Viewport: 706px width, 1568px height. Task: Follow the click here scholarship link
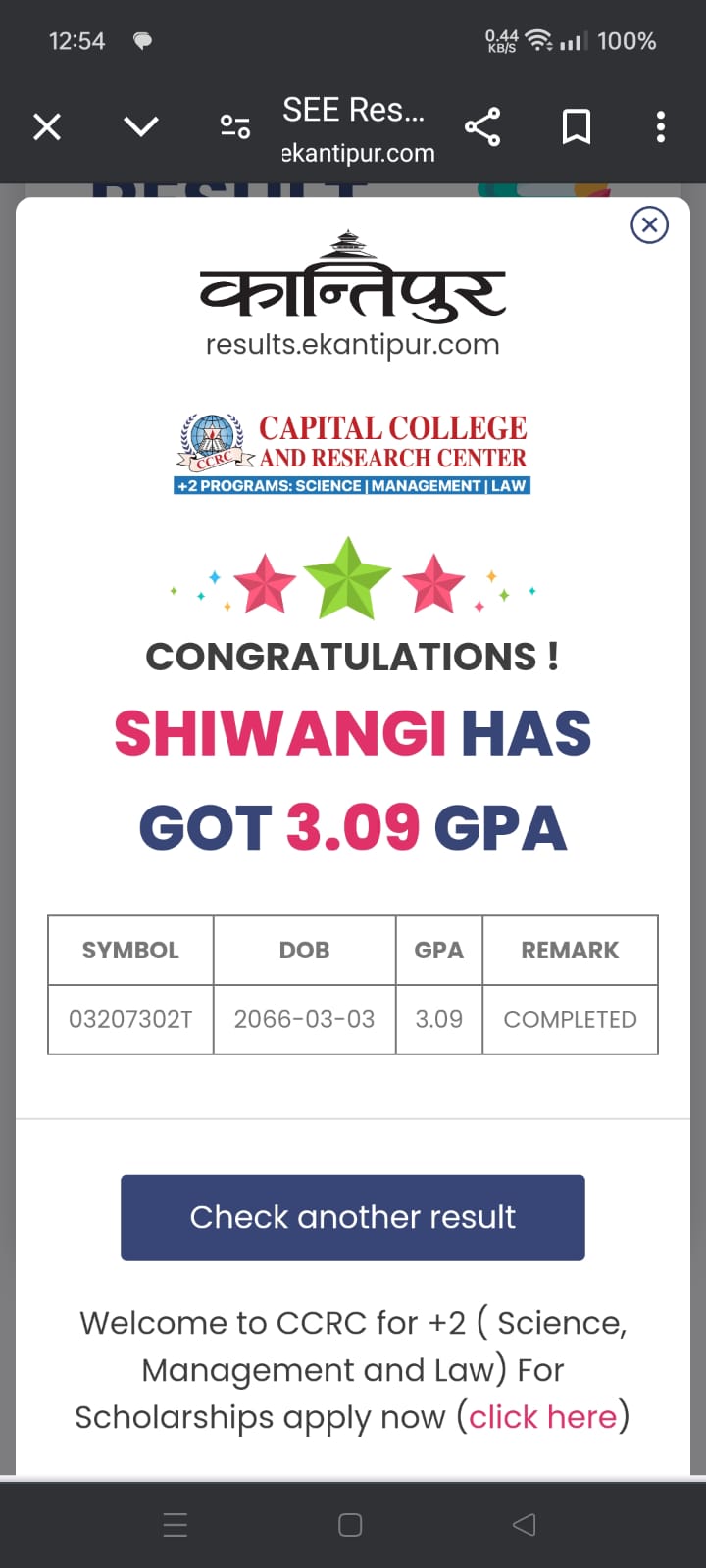click(542, 1417)
